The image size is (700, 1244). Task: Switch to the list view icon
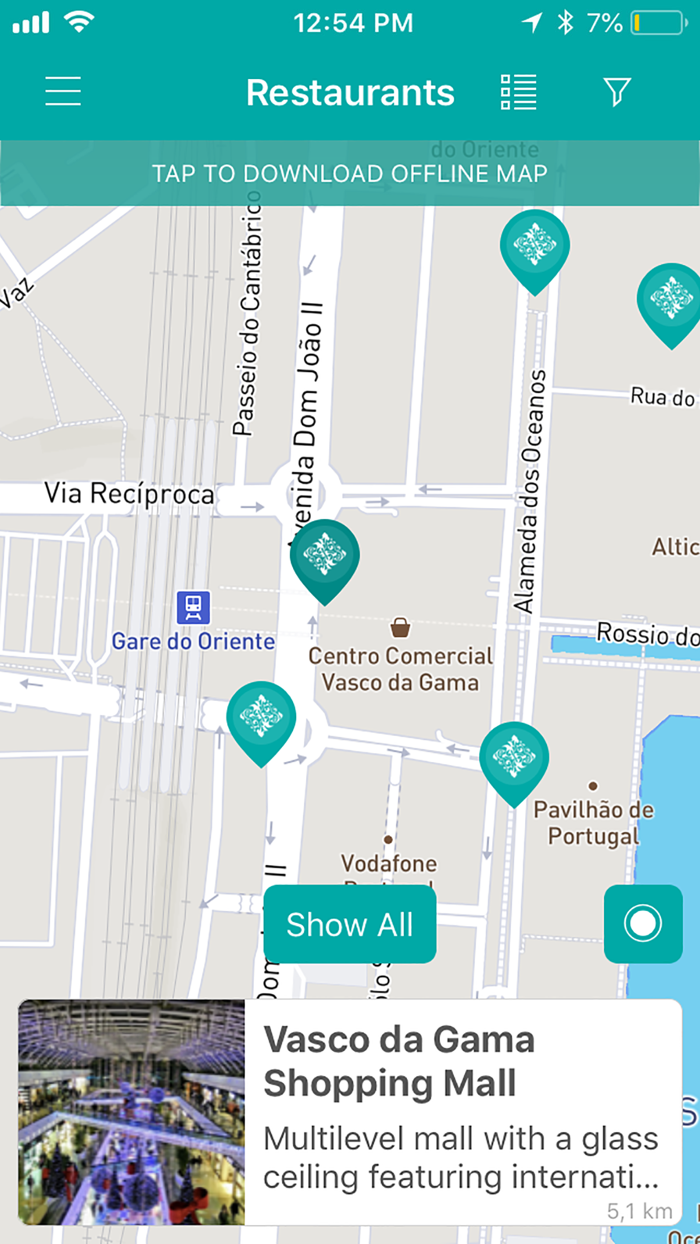(x=519, y=92)
